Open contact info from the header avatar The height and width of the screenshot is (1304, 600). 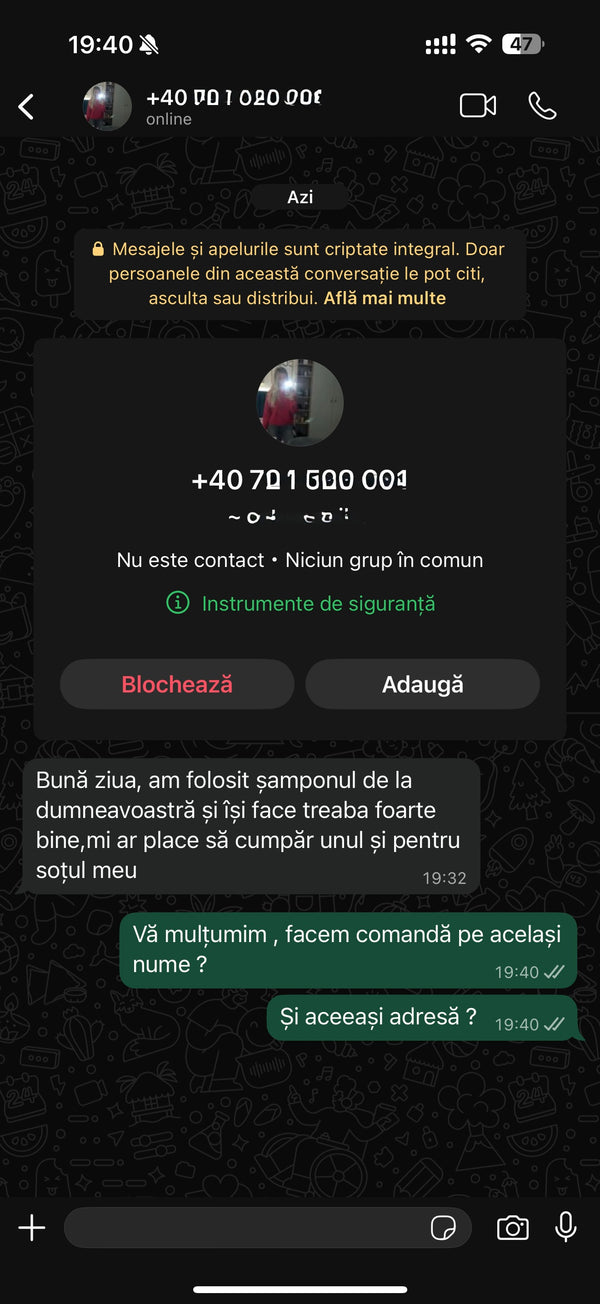point(107,106)
